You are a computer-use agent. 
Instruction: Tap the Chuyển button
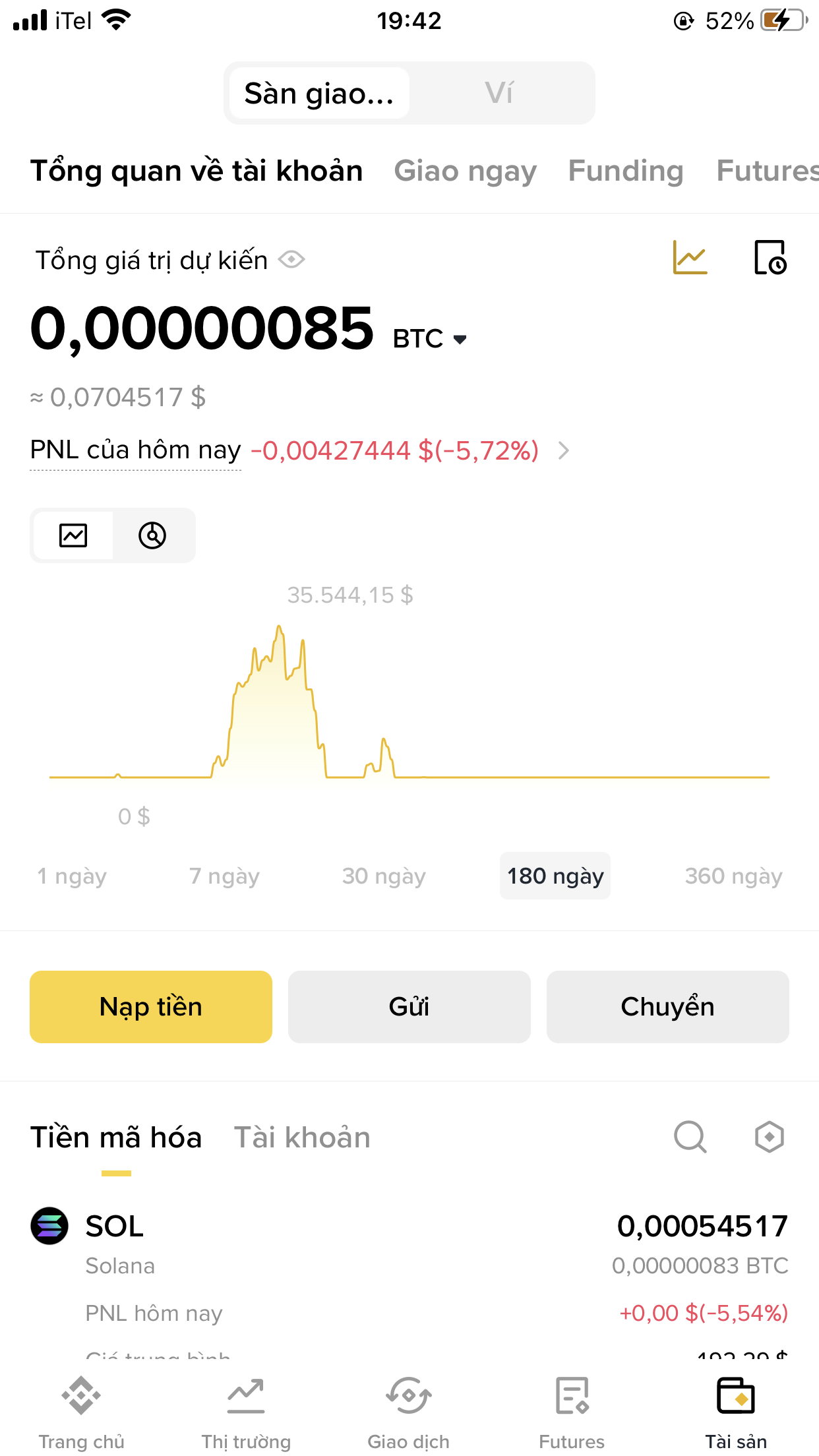click(x=667, y=1007)
